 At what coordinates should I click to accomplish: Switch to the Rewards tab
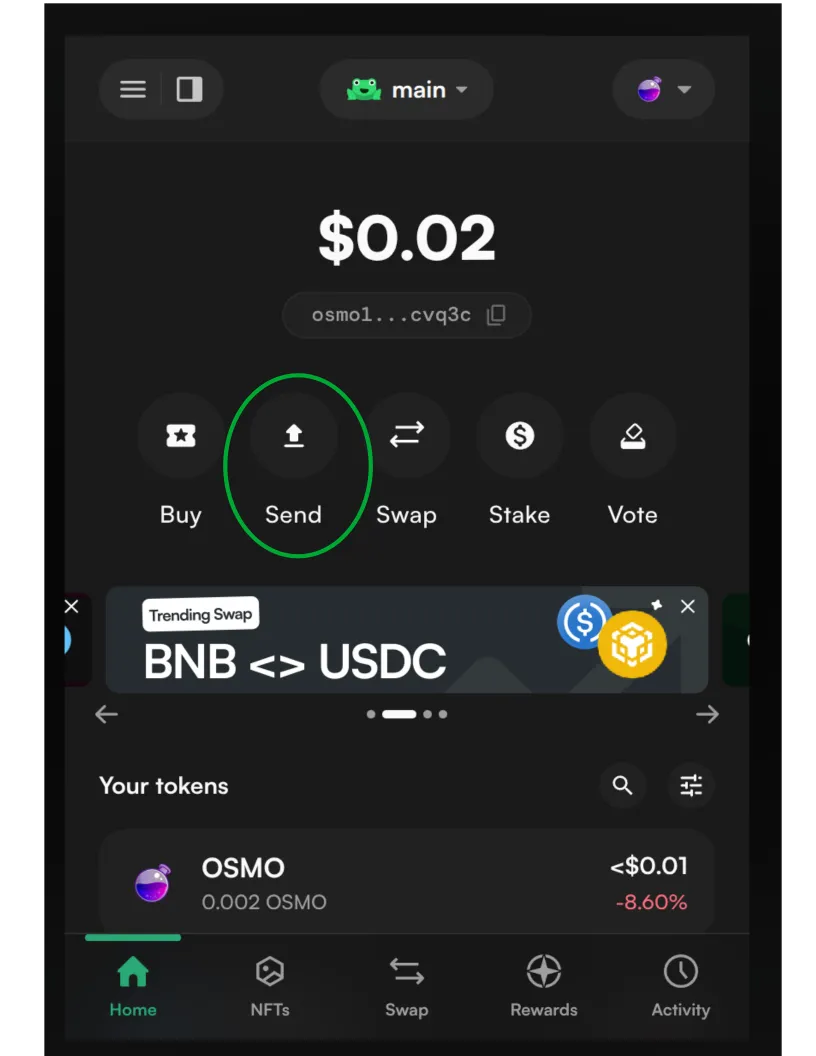tap(543, 985)
